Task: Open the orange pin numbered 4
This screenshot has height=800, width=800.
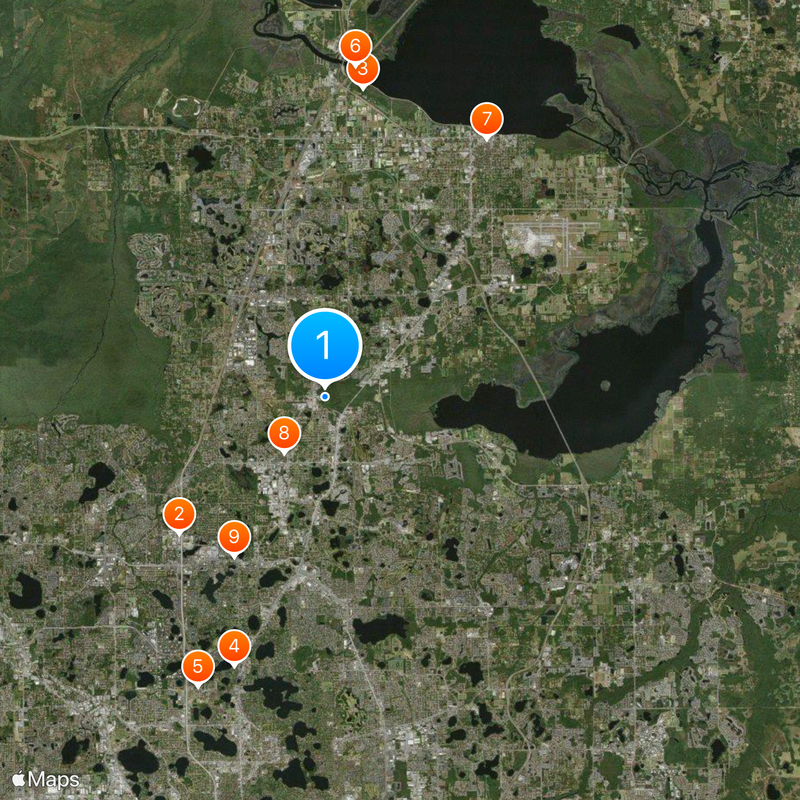Action: pyautogui.click(x=234, y=646)
